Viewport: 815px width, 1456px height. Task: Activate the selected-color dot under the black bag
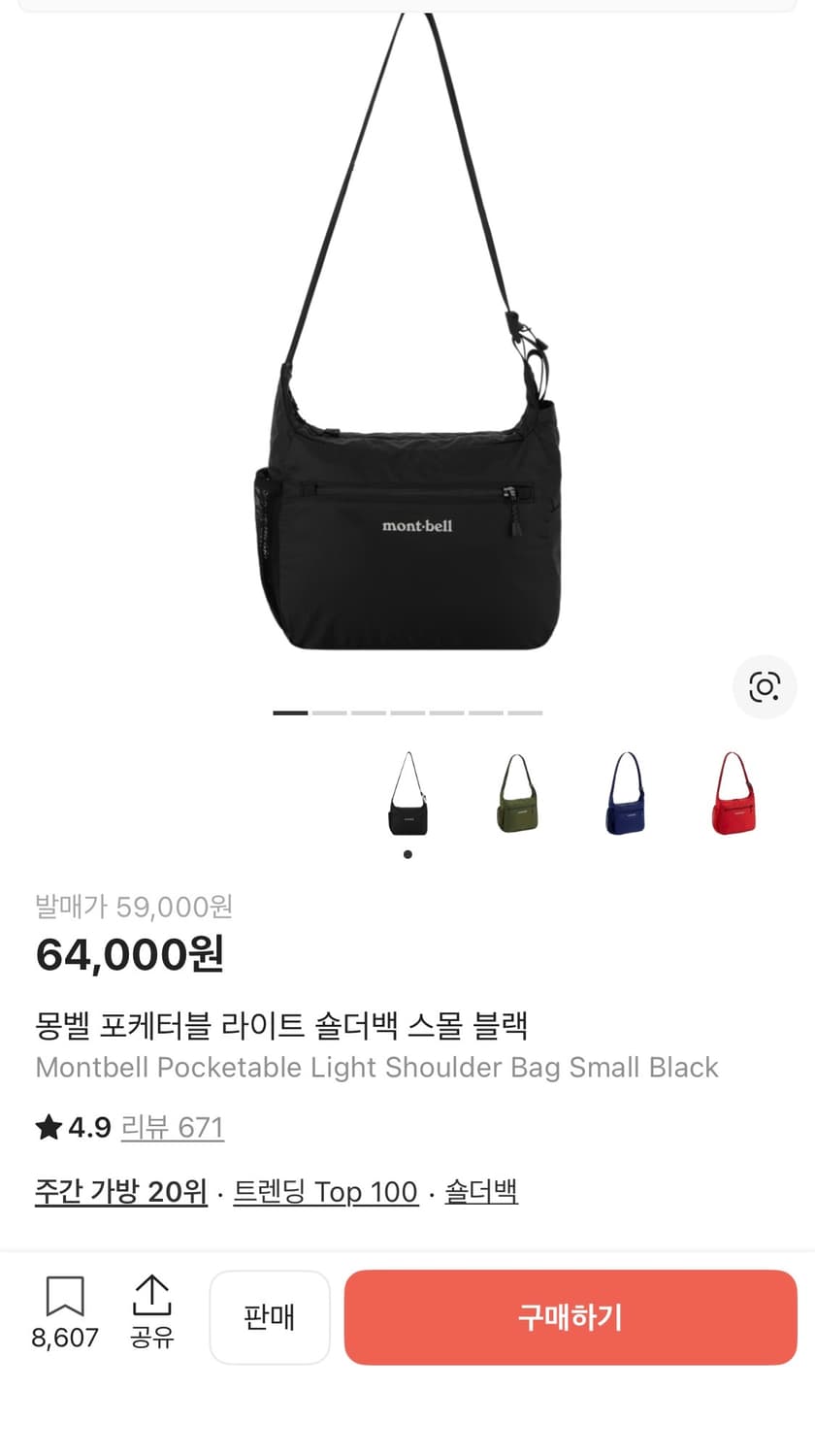[x=407, y=855]
